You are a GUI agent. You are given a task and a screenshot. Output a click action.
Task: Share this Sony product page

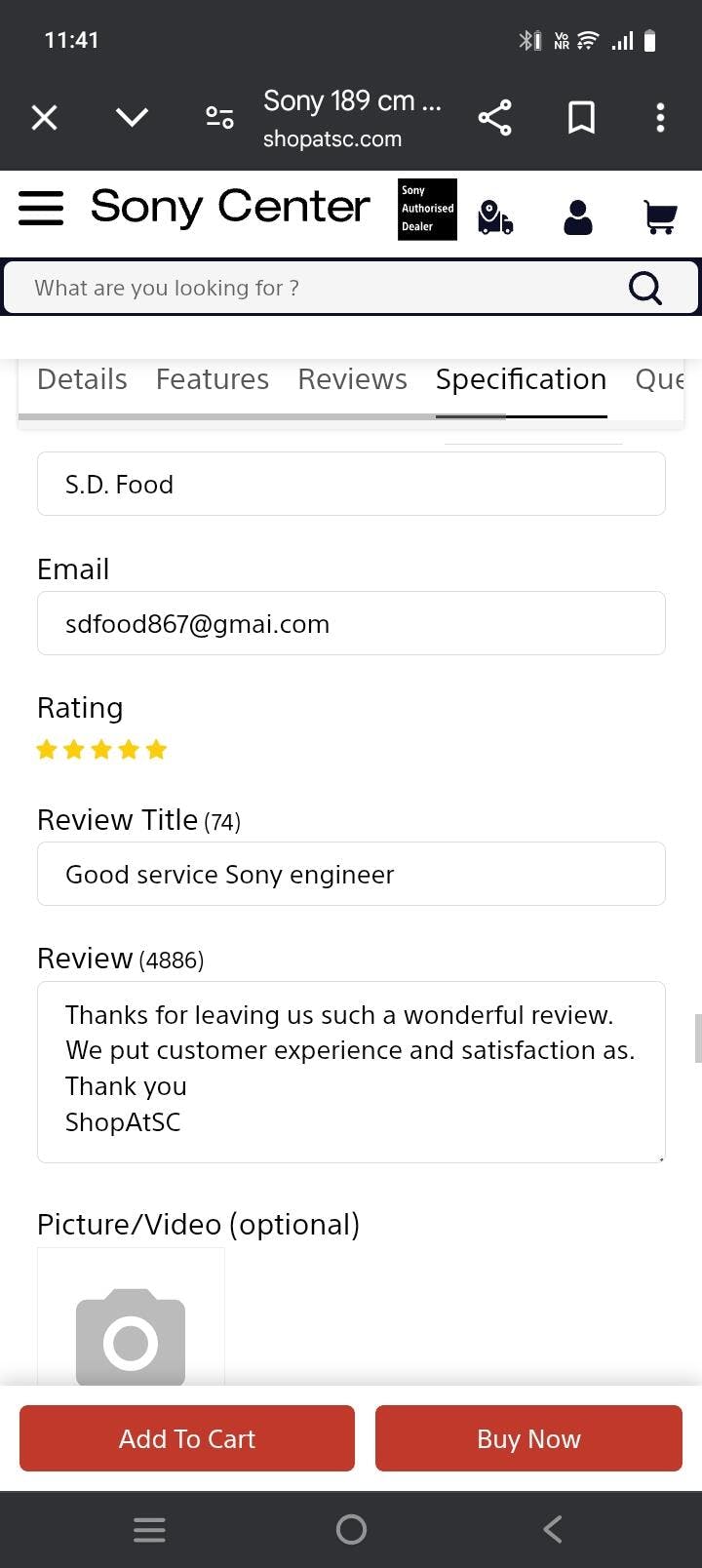(494, 118)
